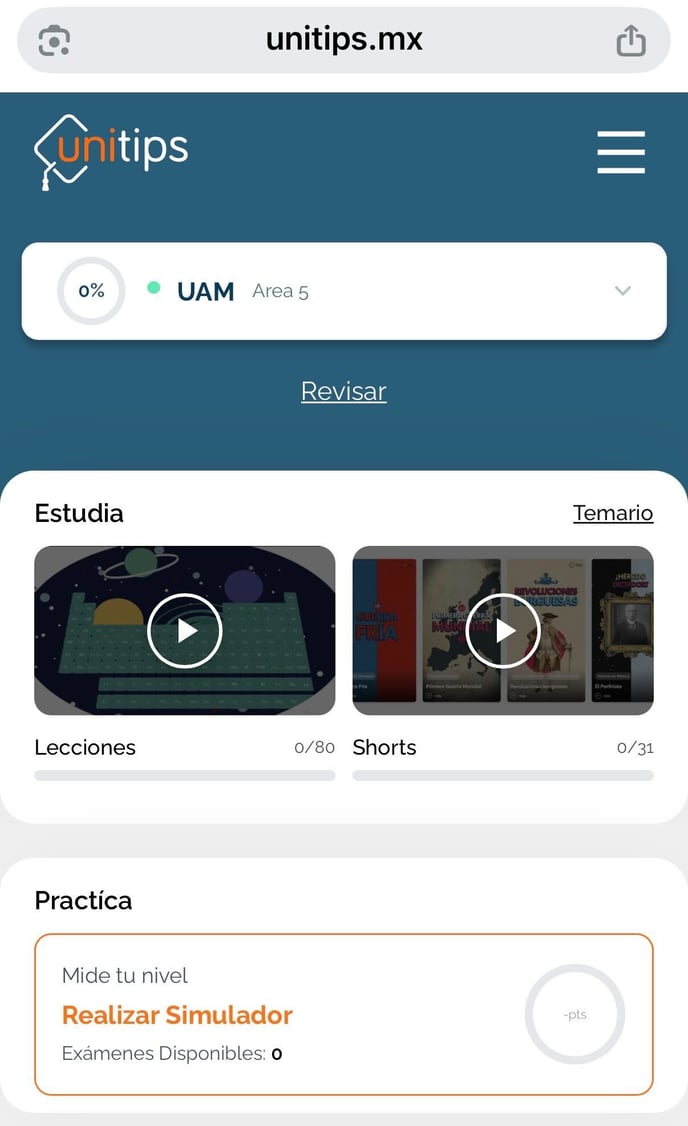Open the camera icon in the address bar
Image resolution: width=688 pixels, height=1126 pixels.
click(54, 41)
